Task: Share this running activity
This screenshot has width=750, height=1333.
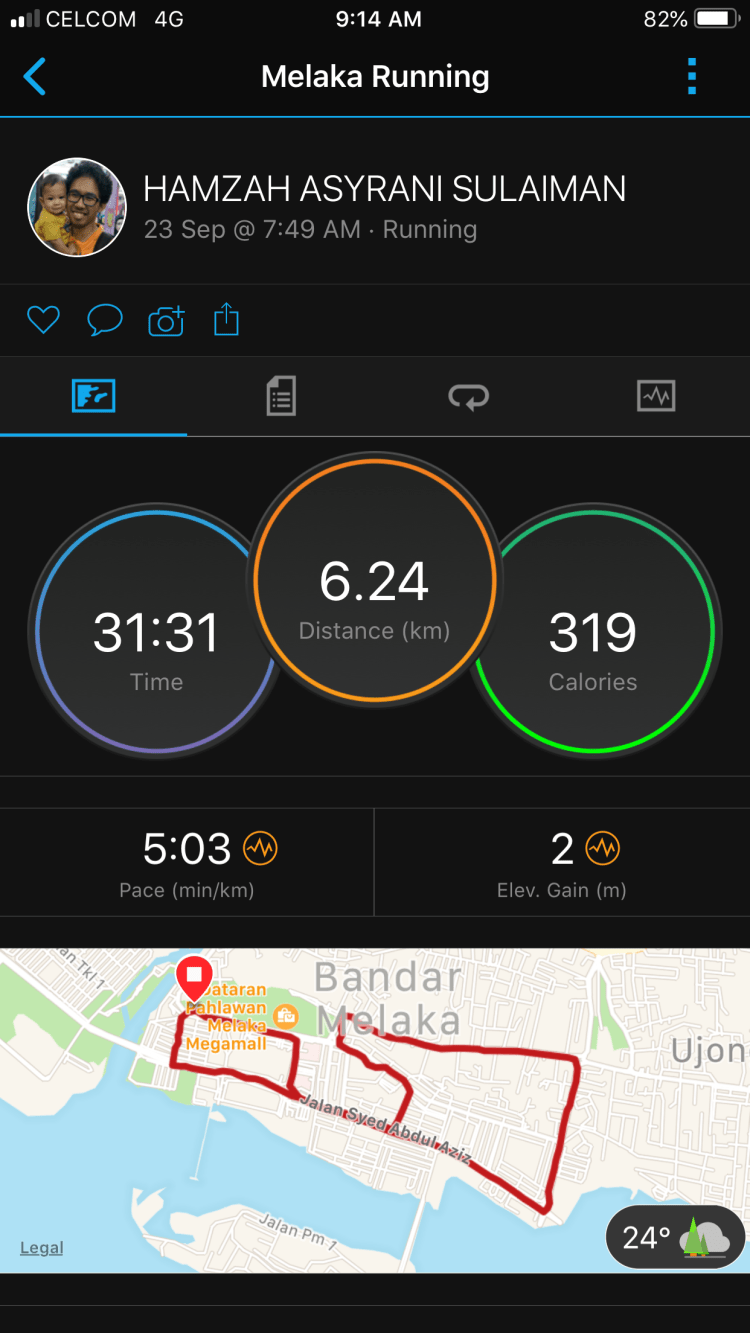Action: tap(227, 320)
